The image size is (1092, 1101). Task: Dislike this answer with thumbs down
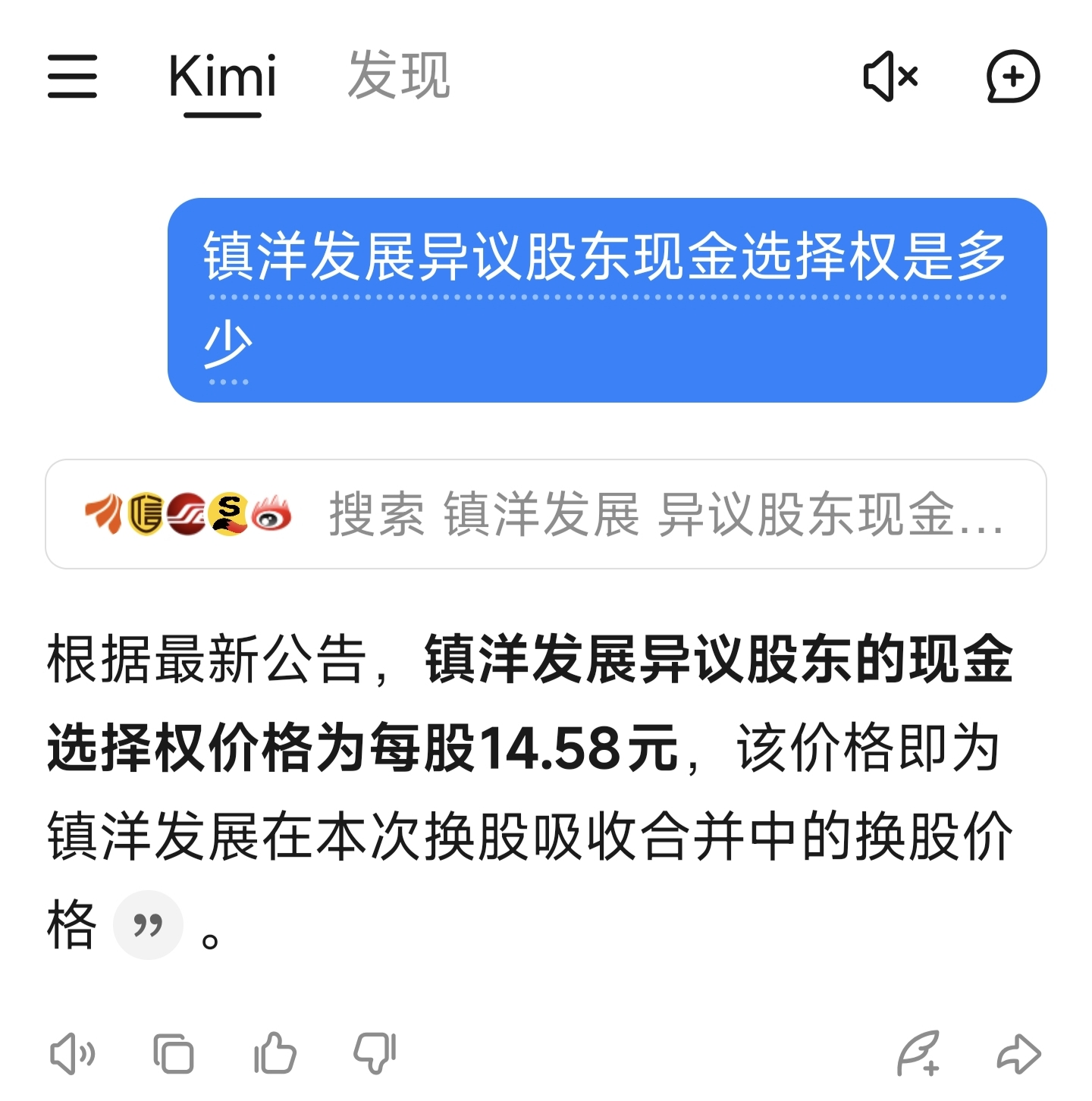coord(375,1053)
